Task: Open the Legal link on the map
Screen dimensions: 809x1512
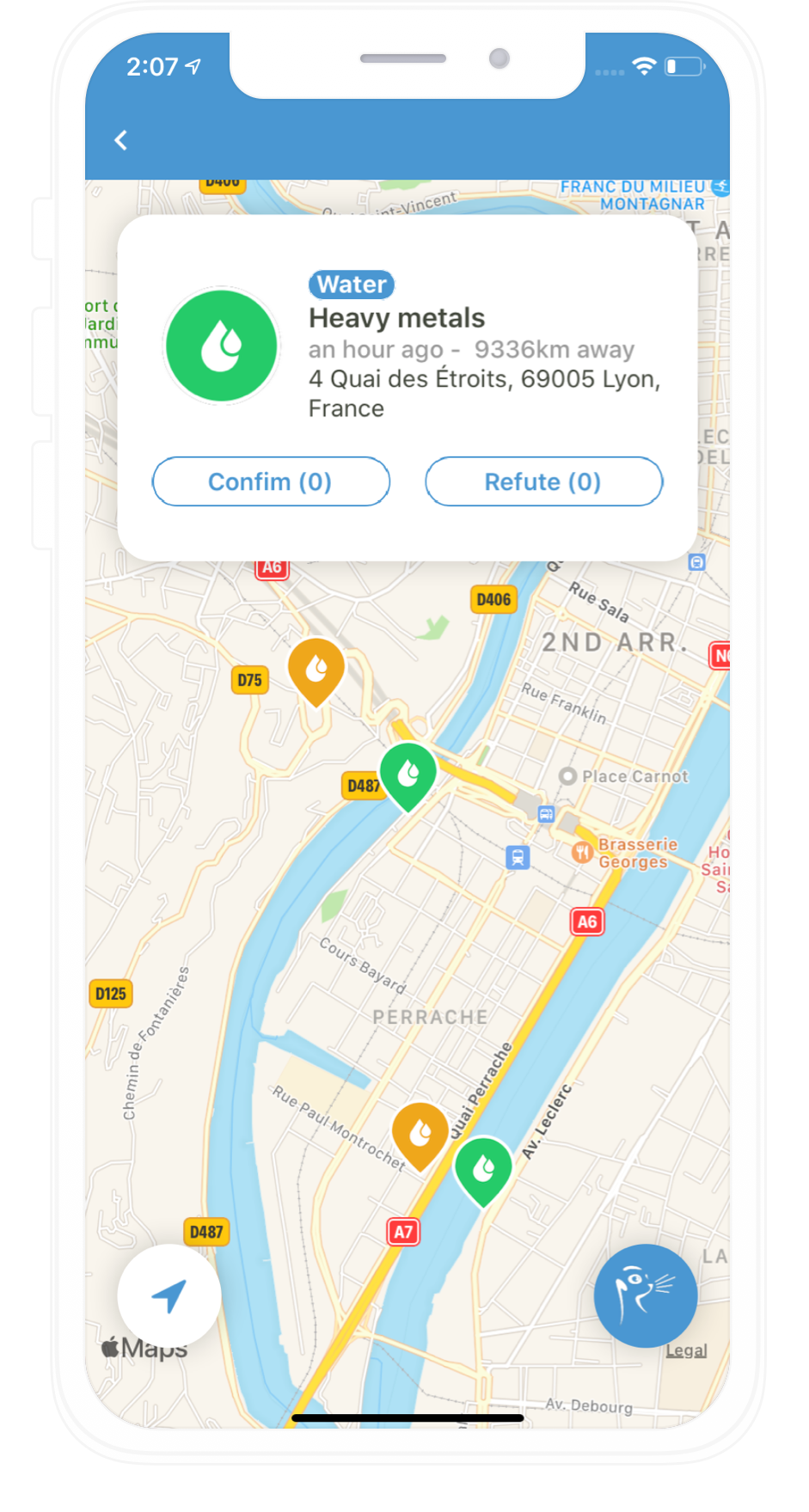Action: pos(686,1350)
